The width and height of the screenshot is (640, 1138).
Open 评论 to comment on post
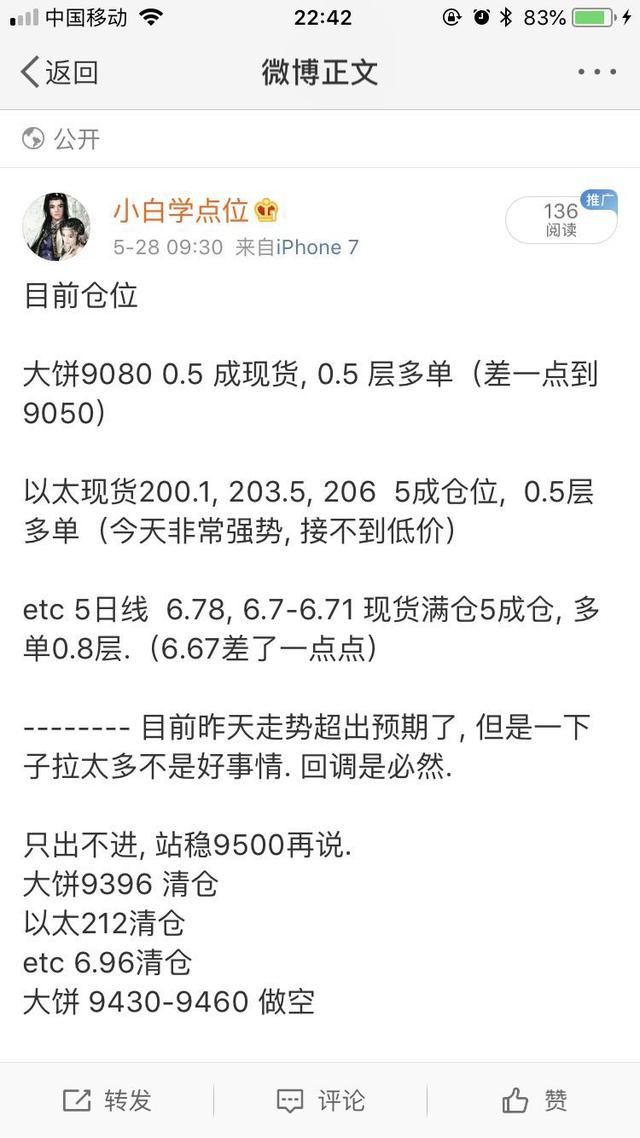click(320, 1100)
